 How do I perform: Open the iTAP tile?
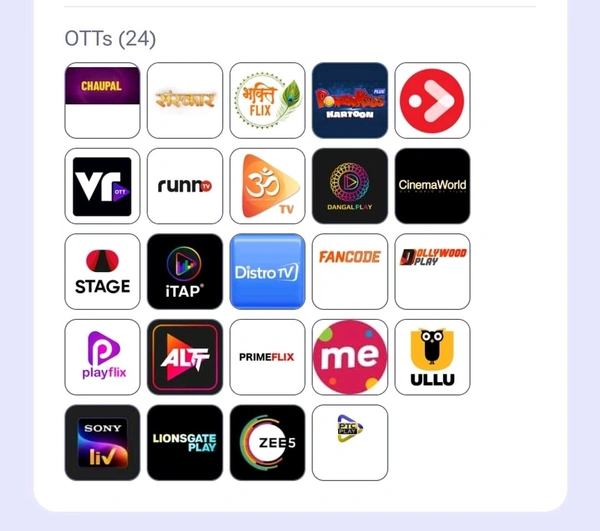coord(185,271)
